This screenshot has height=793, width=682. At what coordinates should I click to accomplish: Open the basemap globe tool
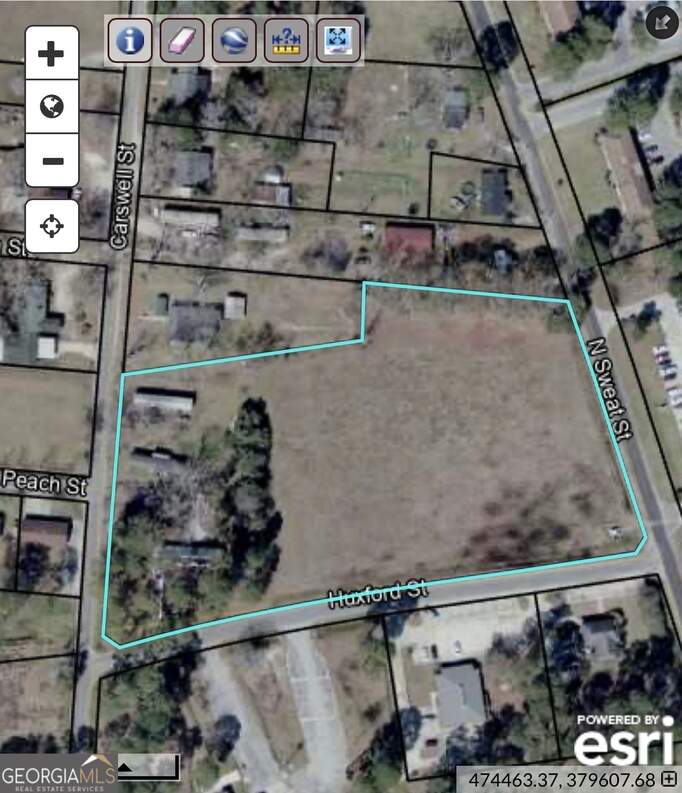(234, 41)
